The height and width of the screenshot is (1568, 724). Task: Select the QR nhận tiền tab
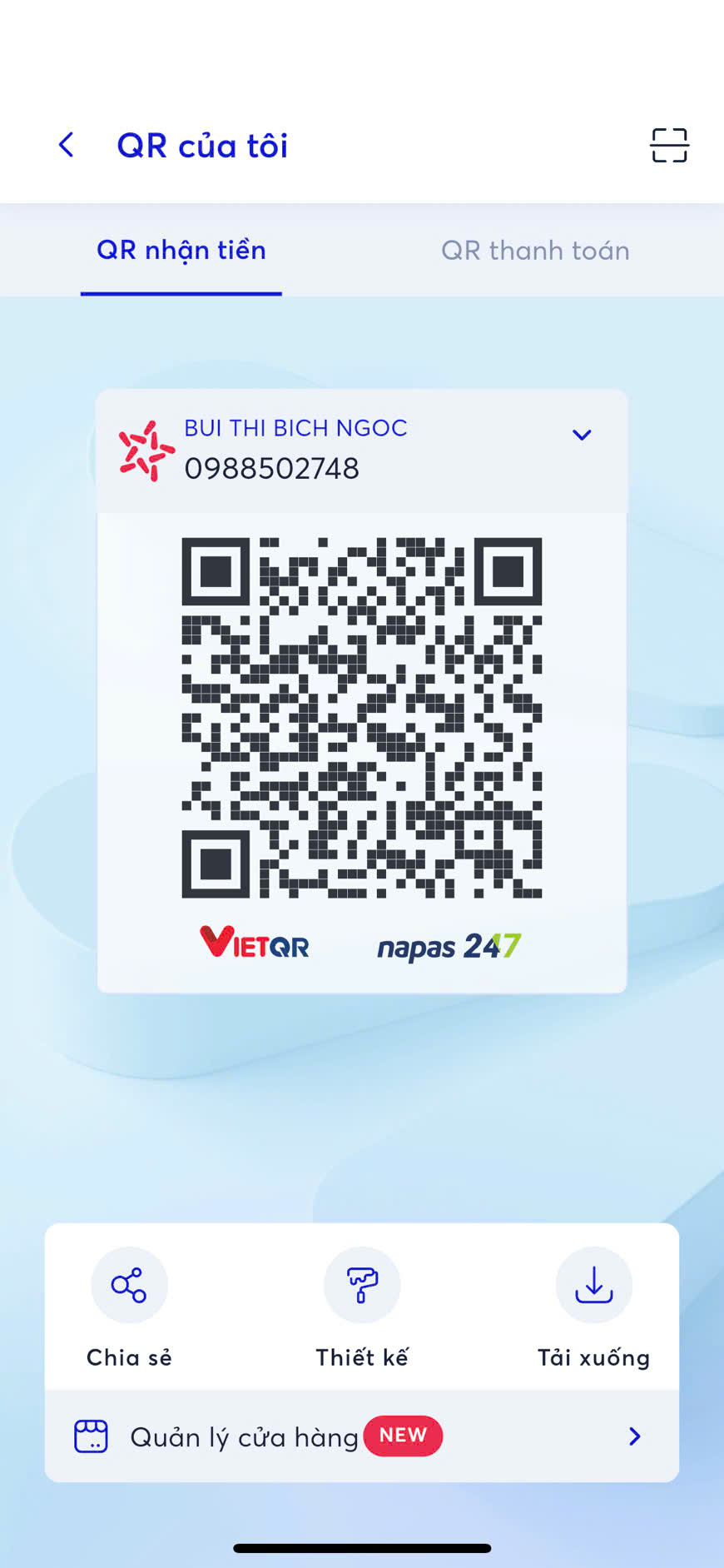(x=181, y=251)
